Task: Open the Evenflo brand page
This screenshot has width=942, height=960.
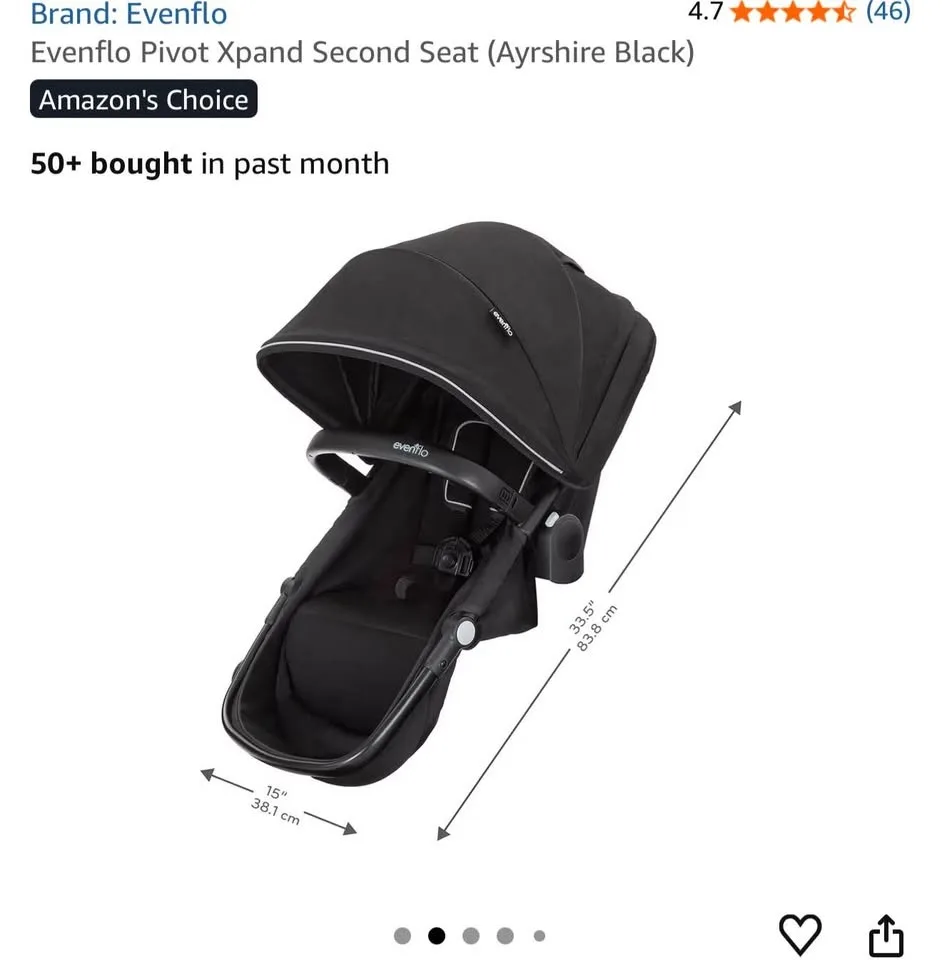Action: [128, 15]
